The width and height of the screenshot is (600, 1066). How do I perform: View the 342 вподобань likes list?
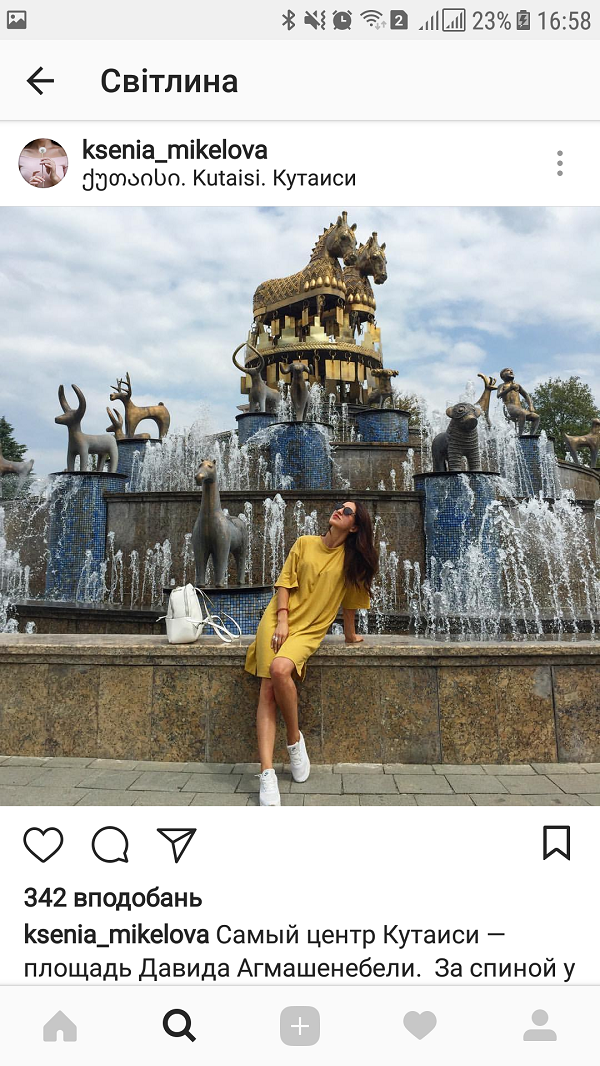(x=112, y=898)
